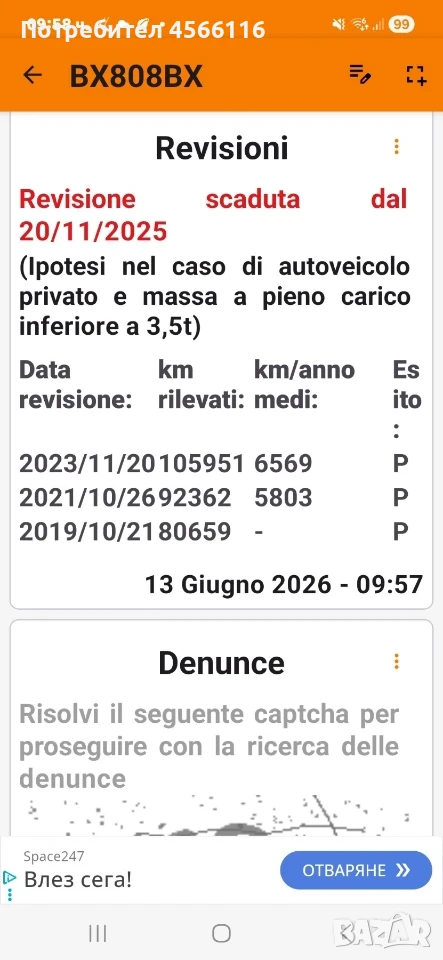Viewport: 443px width, 960px height.
Task: Open the Denunce card overflow menu
Action: [396, 661]
